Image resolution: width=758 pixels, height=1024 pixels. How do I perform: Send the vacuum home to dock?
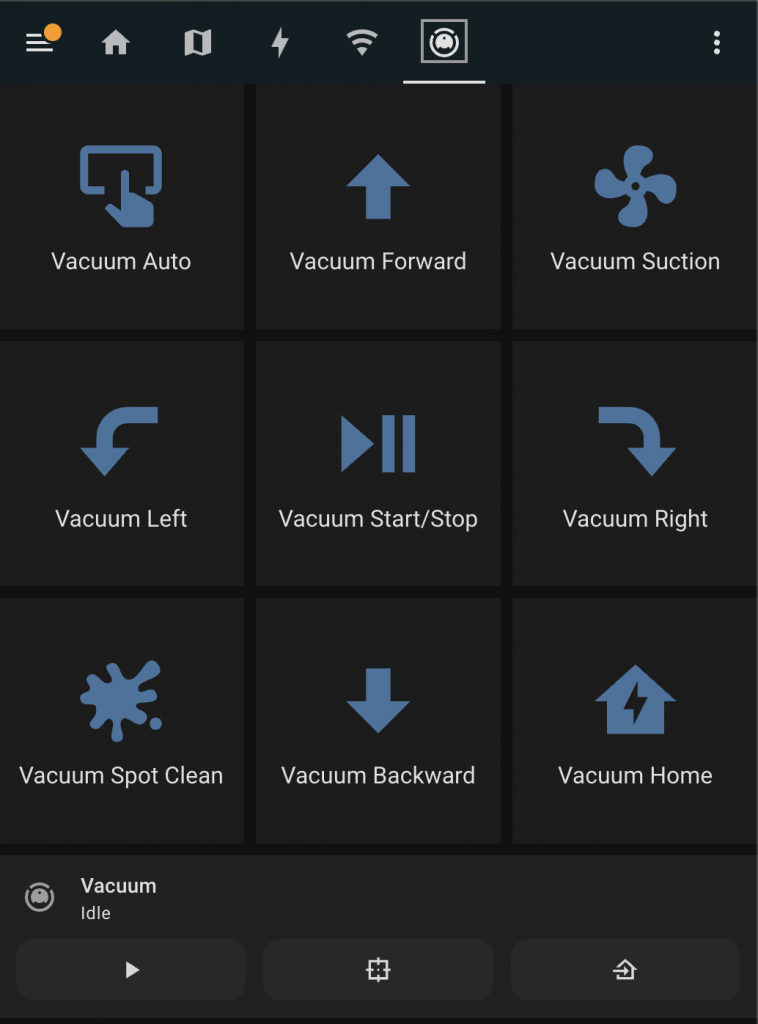635,721
